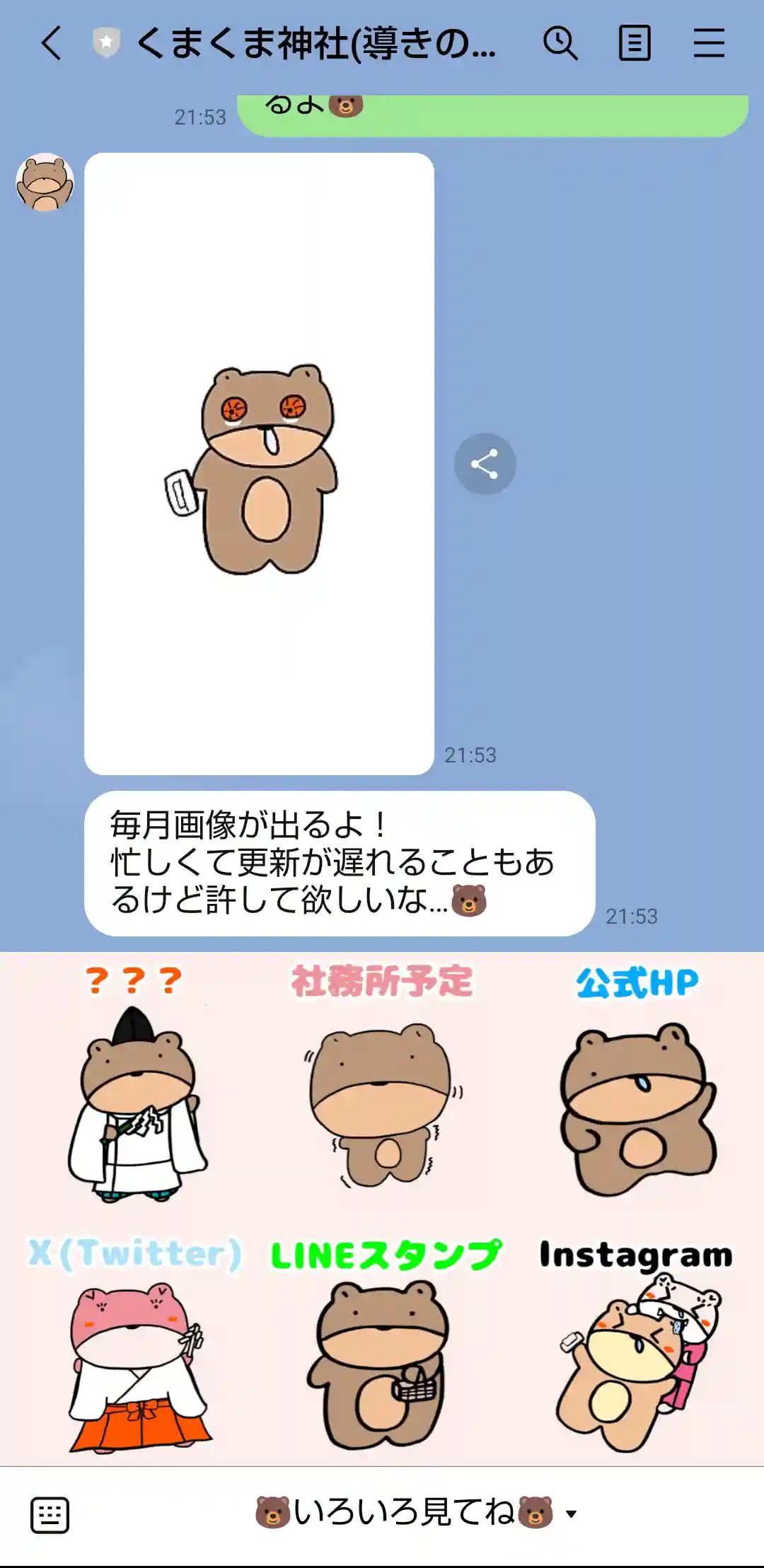Image resolution: width=764 pixels, height=1568 pixels.
Task: Switch to the keyboard input
Action: coord(50,1514)
